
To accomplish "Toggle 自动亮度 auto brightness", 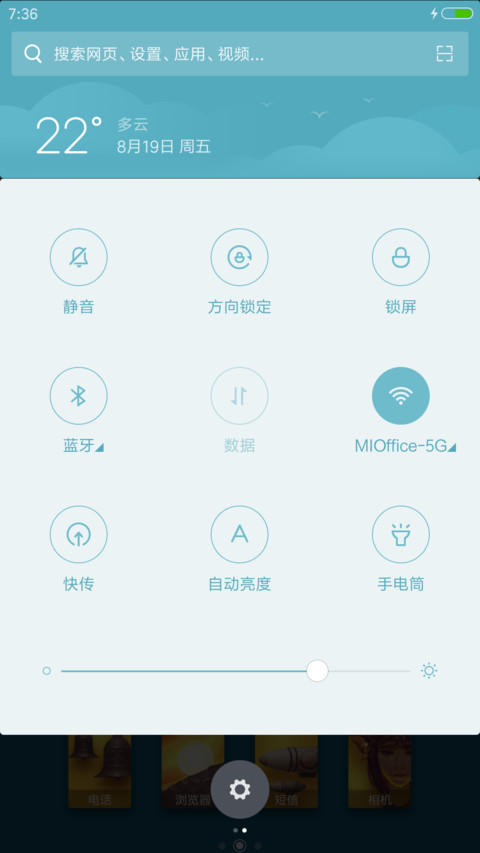I will (239, 535).
